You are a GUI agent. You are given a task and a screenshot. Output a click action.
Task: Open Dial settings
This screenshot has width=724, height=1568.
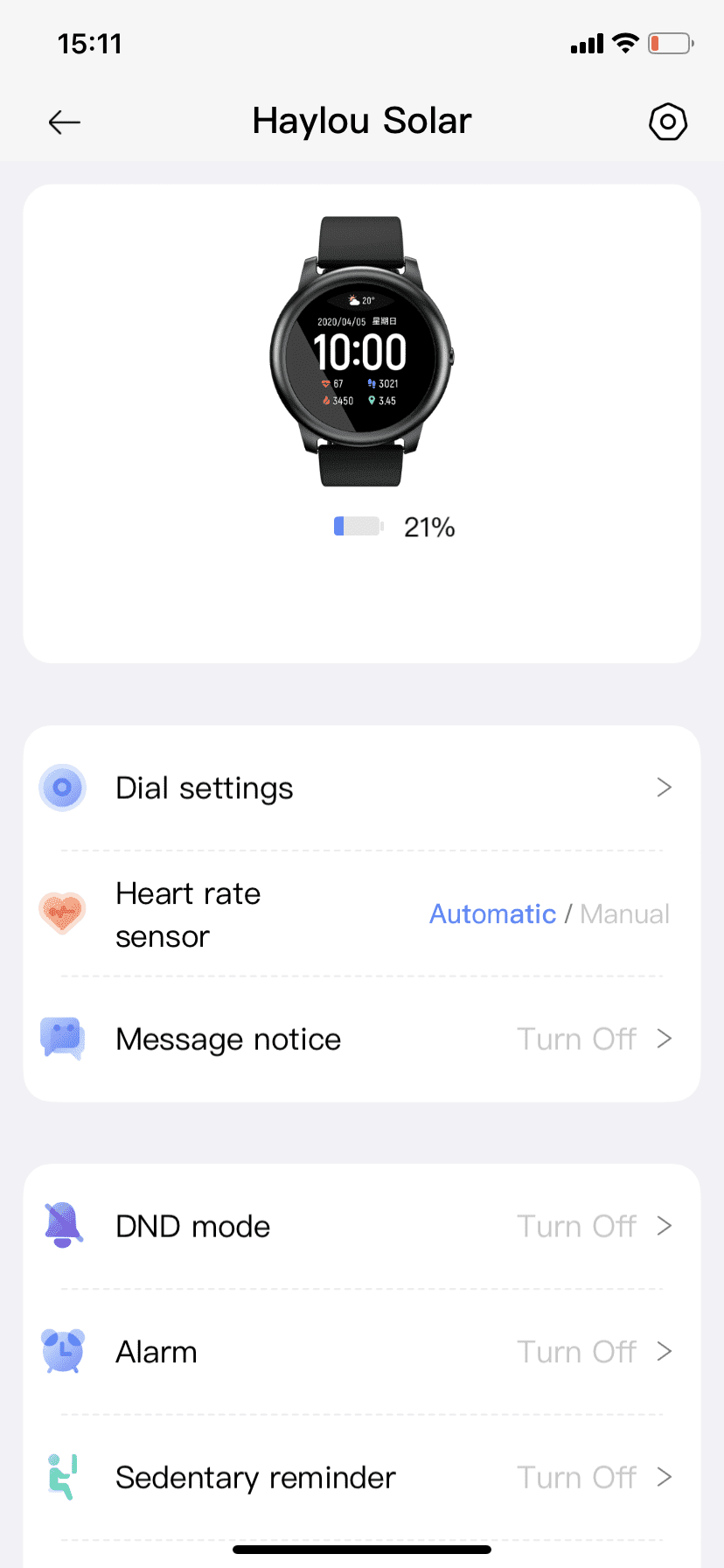coord(362,788)
